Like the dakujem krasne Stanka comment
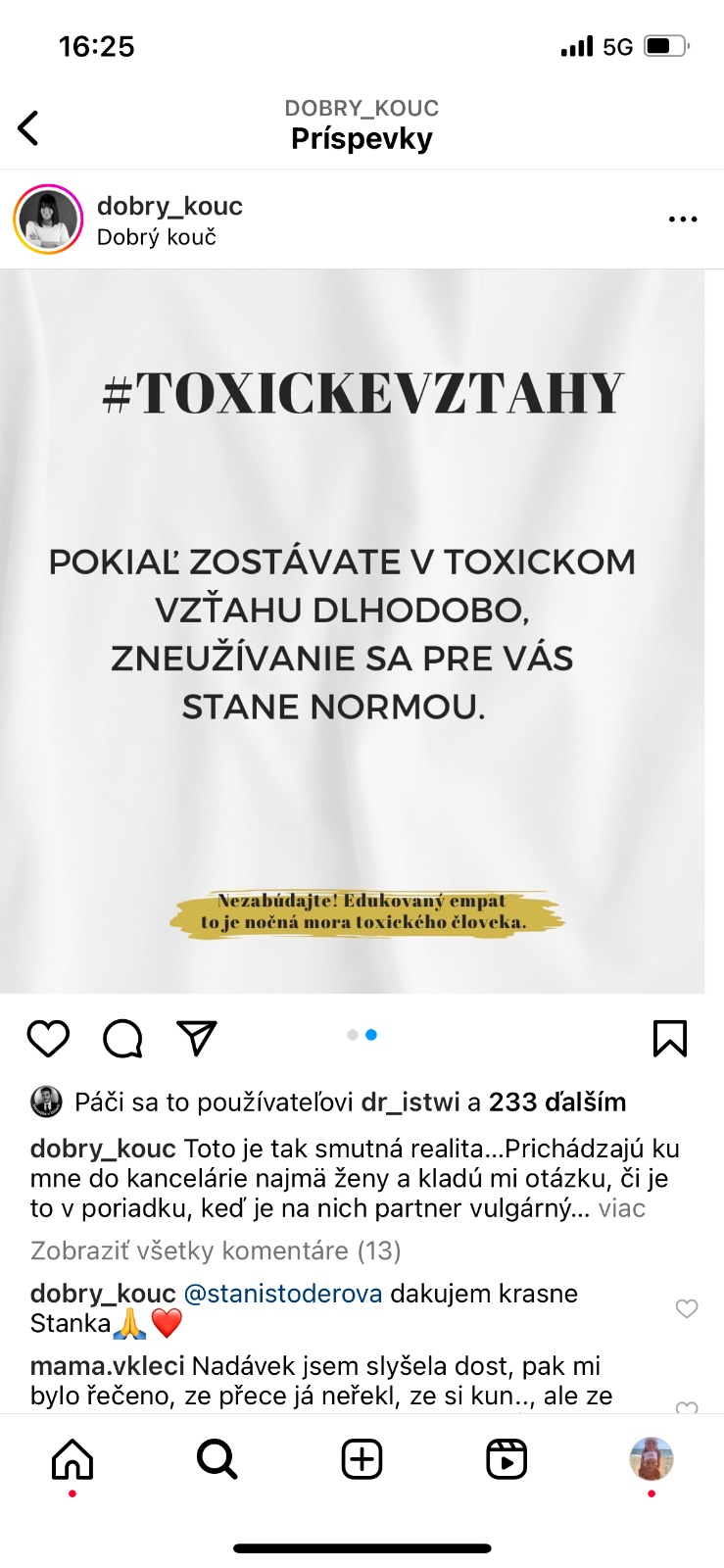 click(x=687, y=1309)
